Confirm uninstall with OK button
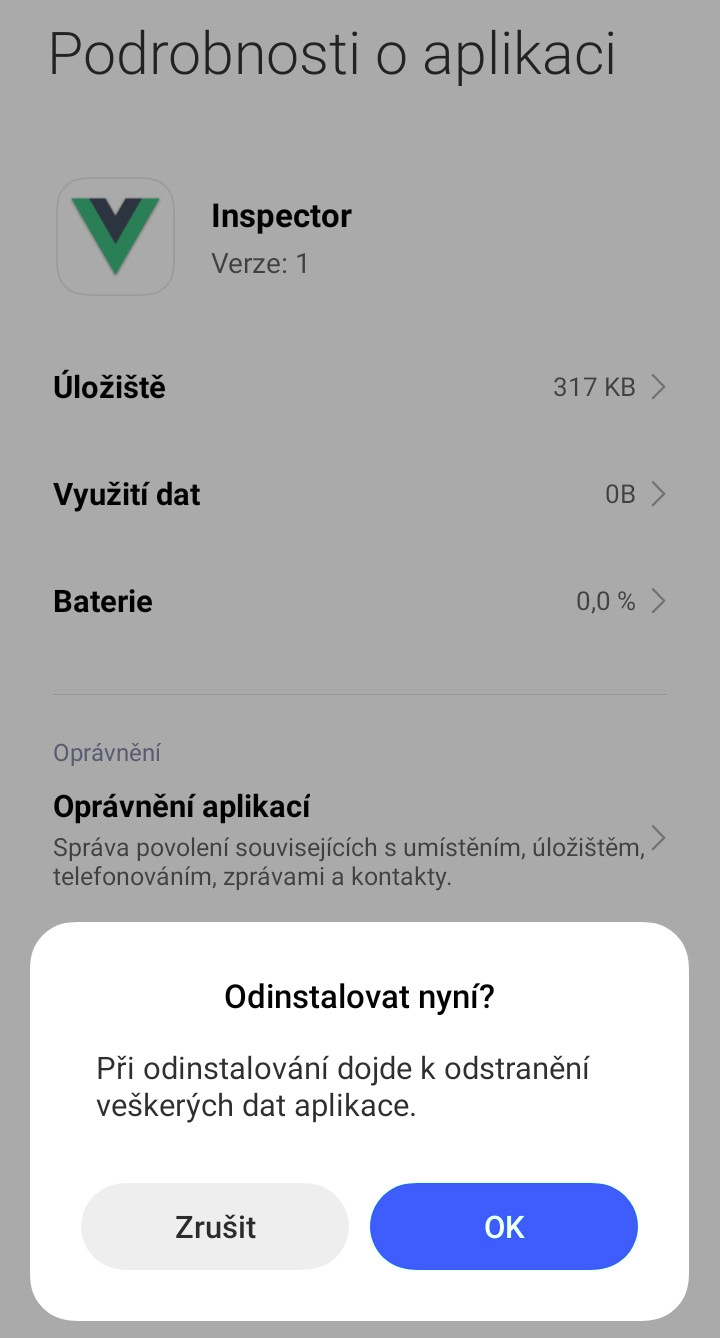The width and height of the screenshot is (720, 1338). click(x=503, y=1226)
